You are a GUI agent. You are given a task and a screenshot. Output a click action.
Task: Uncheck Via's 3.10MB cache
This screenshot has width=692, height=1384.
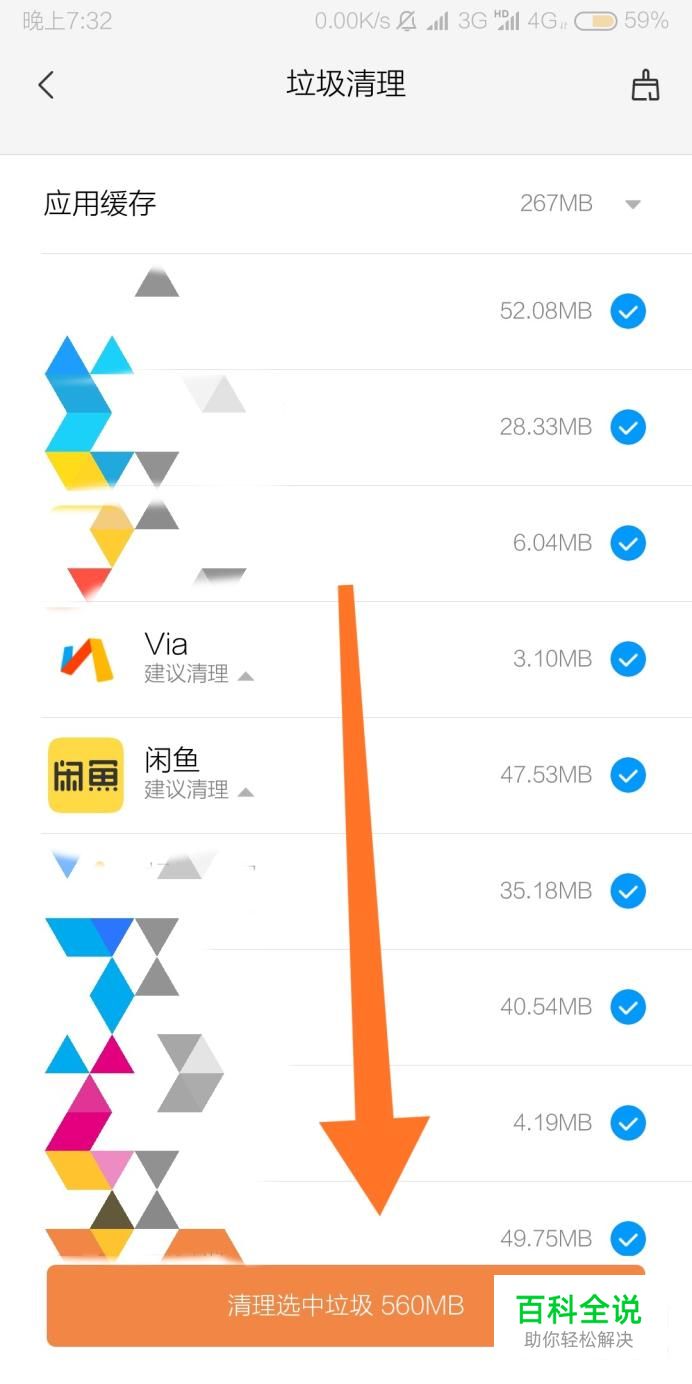[628, 659]
